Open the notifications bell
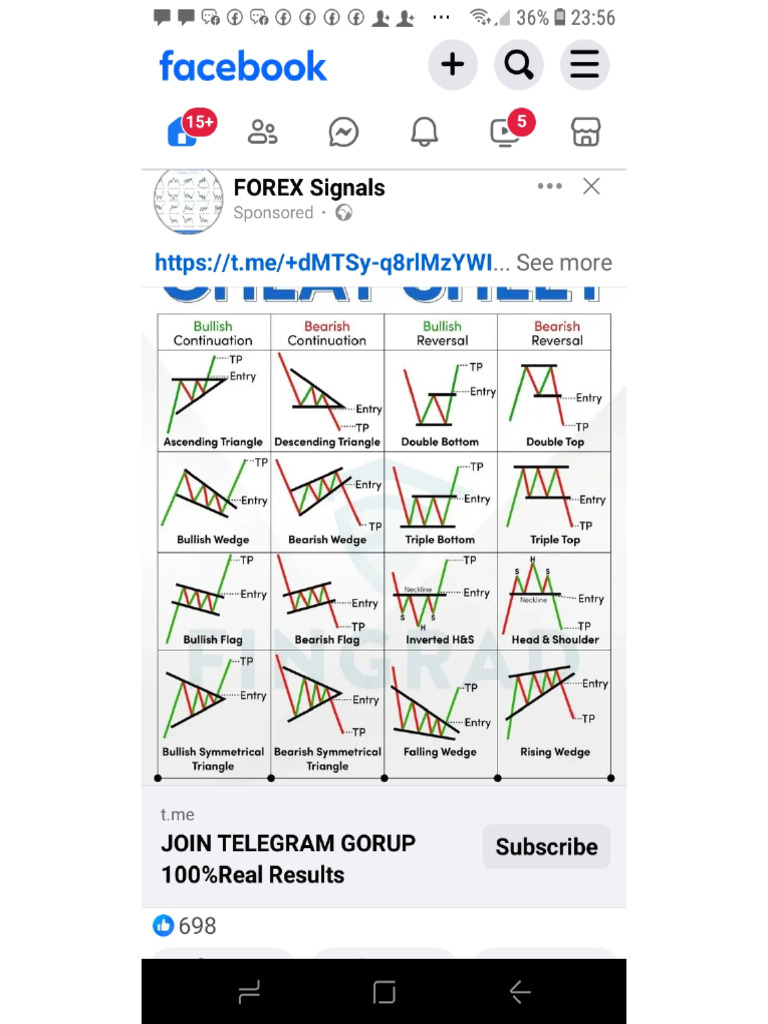This screenshot has width=768, height=1024. coord(424,132)
